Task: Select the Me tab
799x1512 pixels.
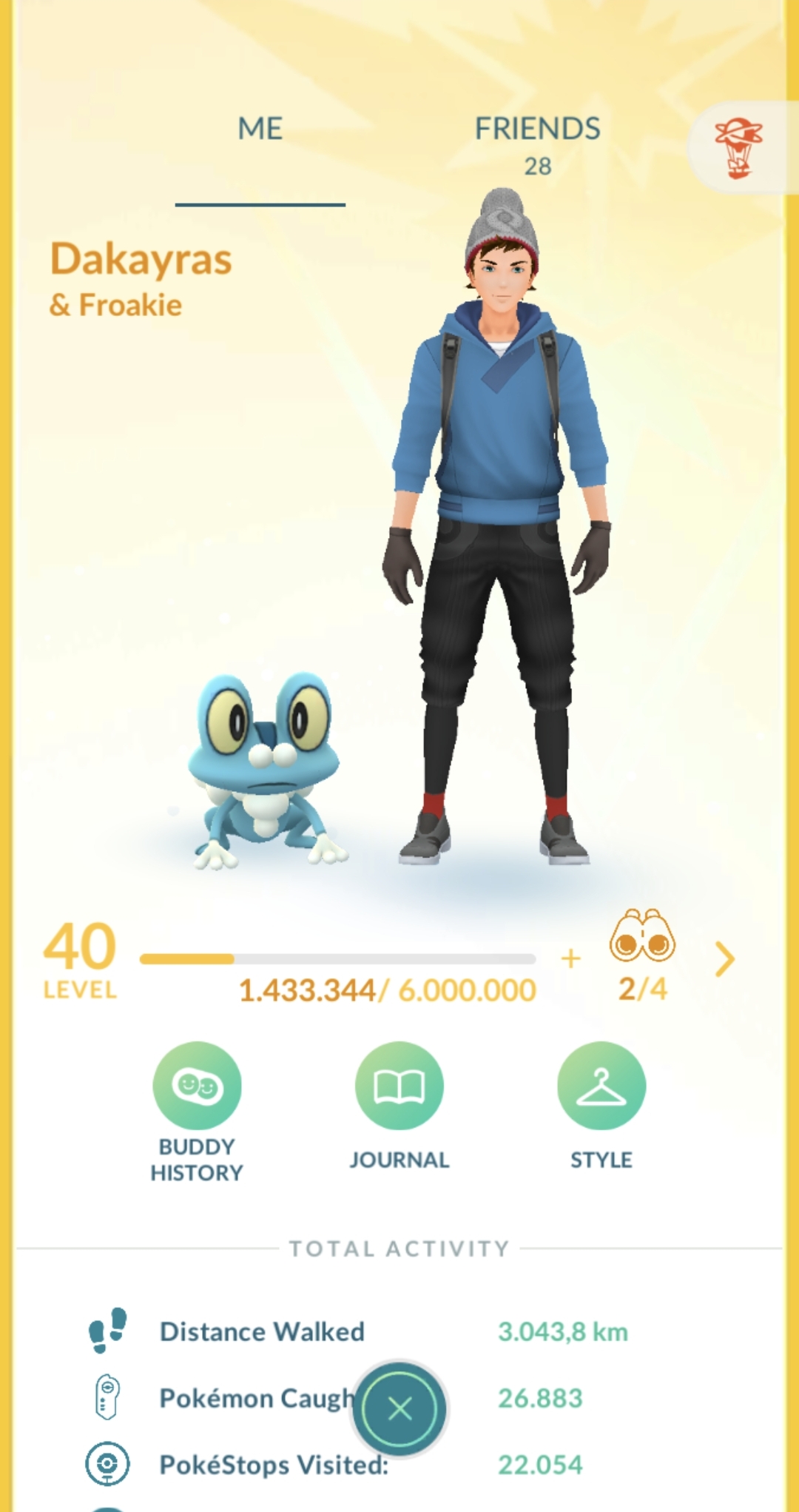Action: click(x=260, y=130)
